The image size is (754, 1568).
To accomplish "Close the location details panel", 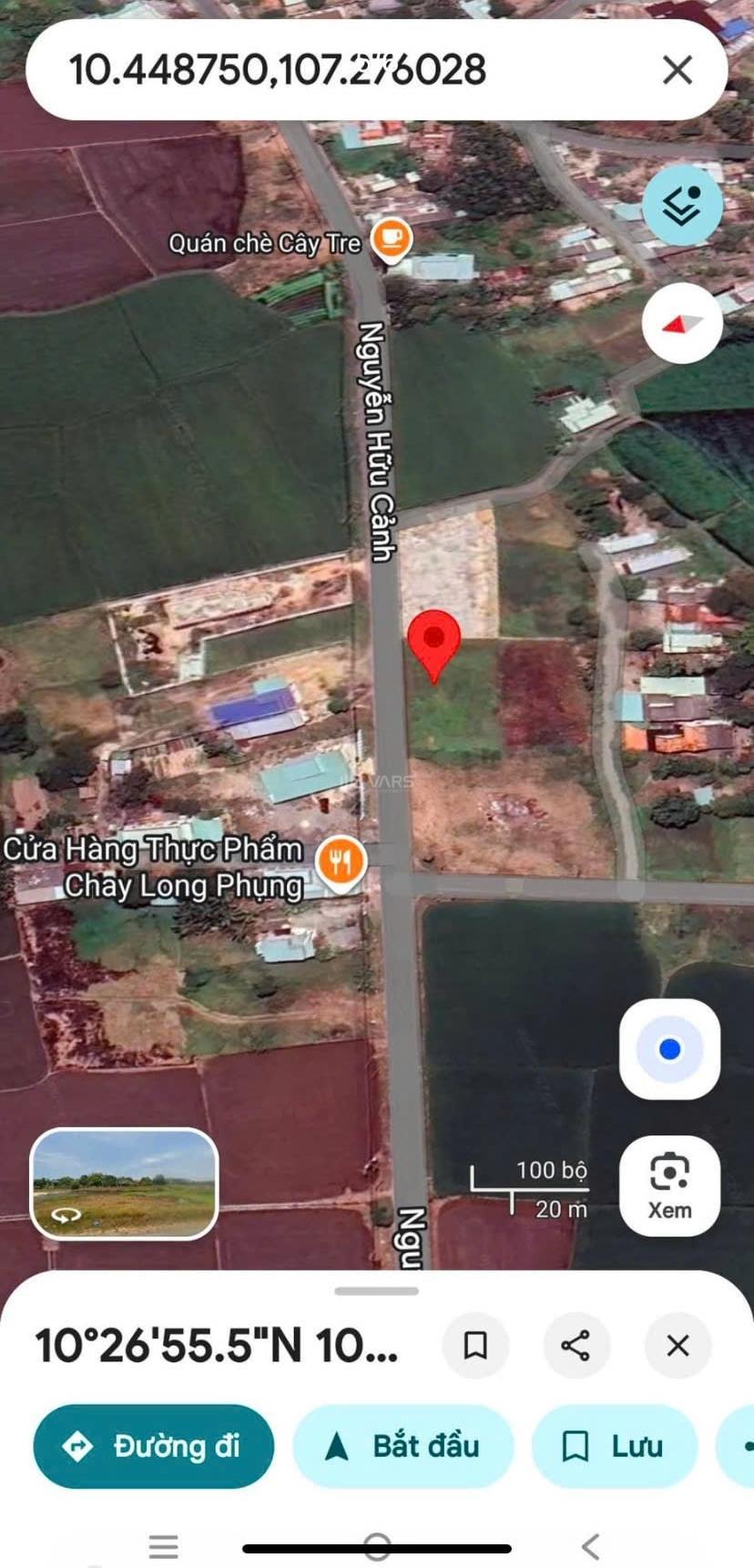I will 678,1345.
